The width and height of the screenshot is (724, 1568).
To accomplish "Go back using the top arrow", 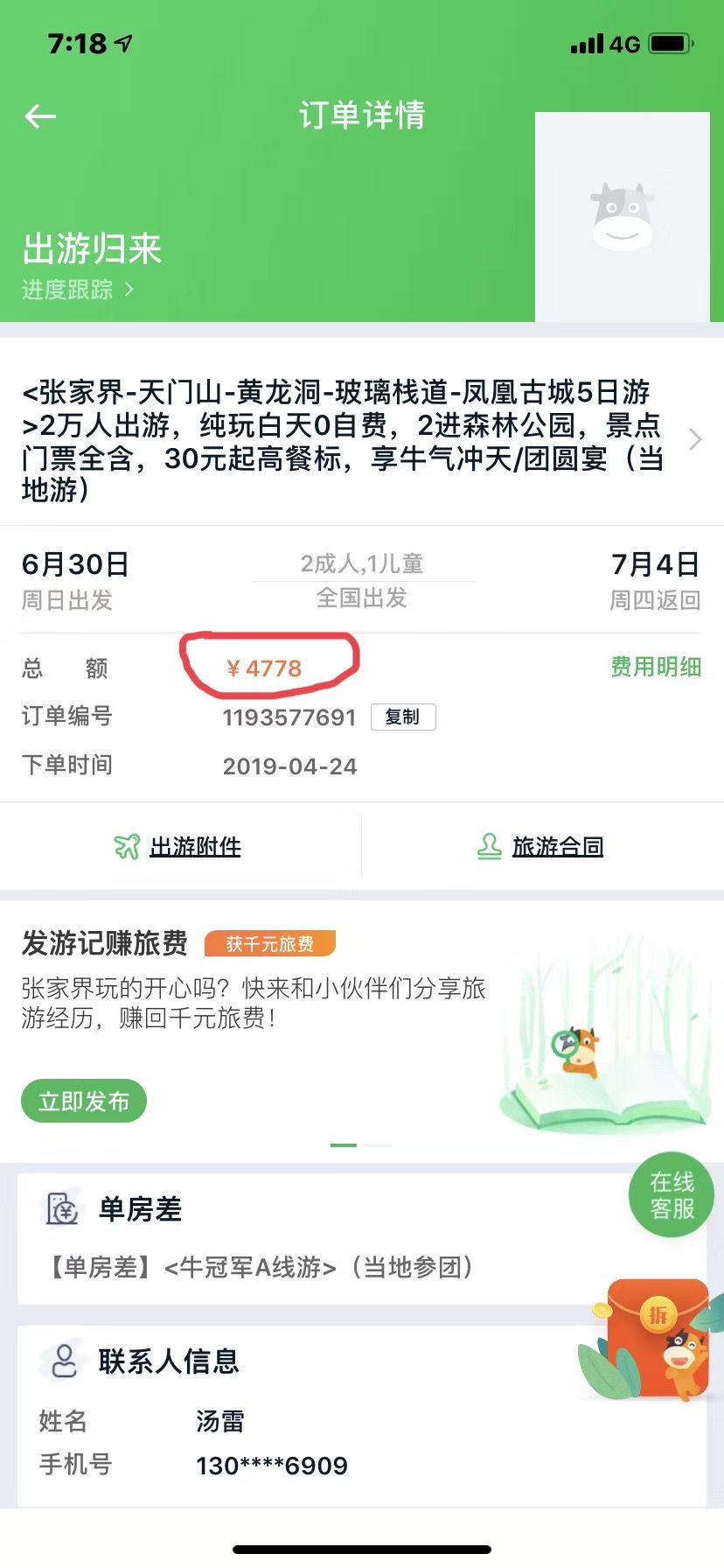I will (40, 116).
